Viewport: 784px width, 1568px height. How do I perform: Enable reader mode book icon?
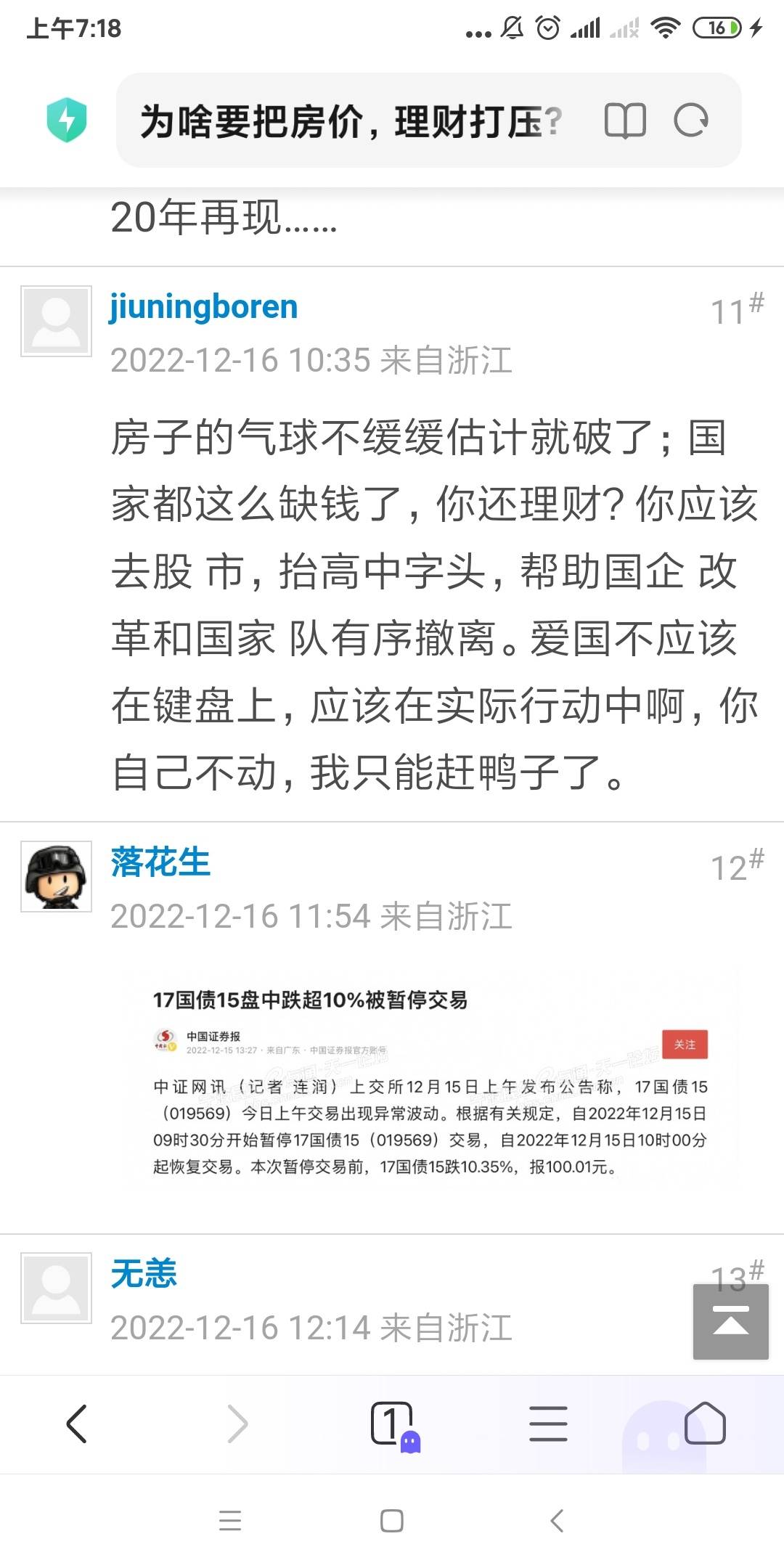tap(624, 121)
